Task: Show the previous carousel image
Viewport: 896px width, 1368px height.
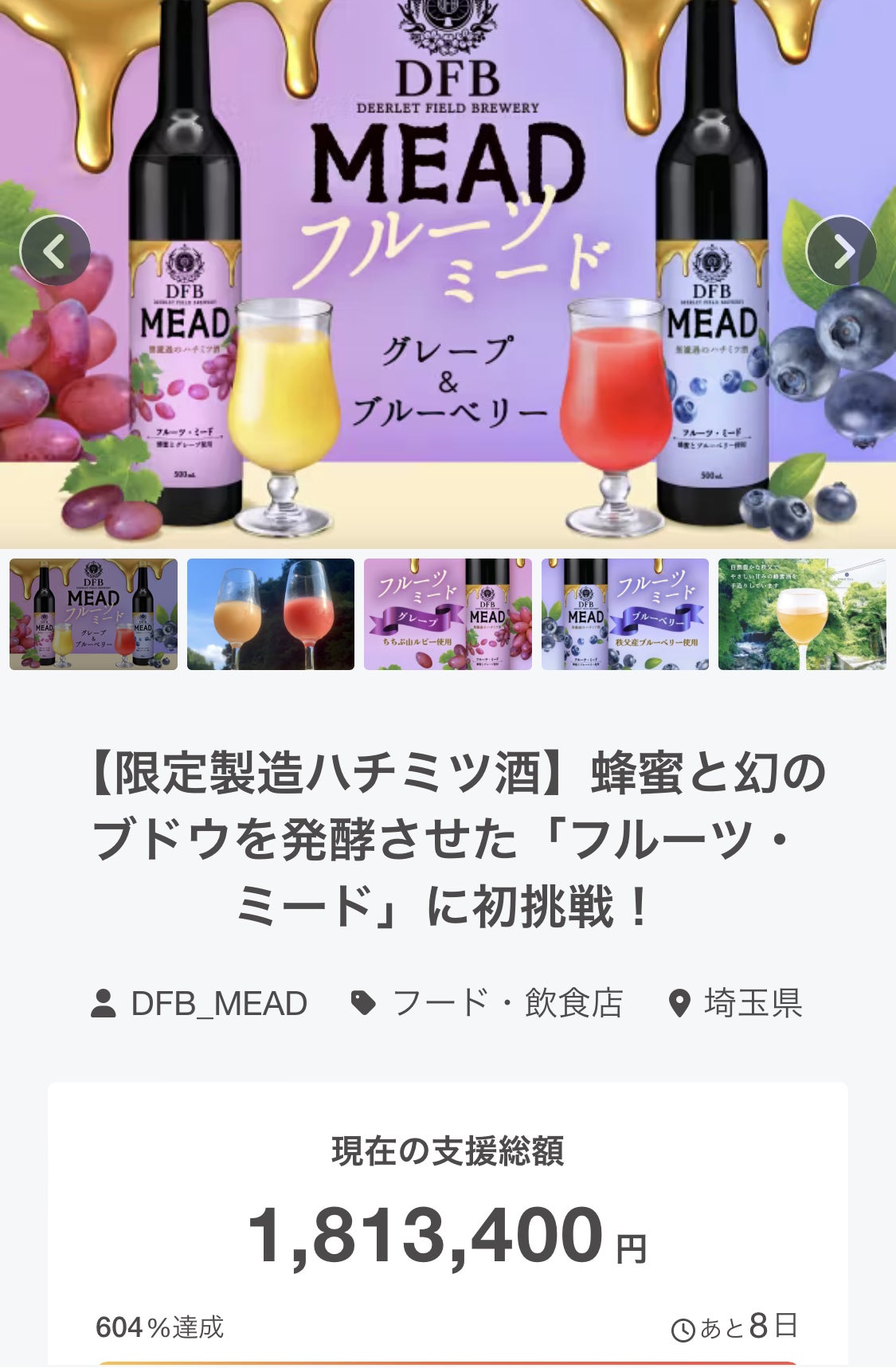Action: pos(54,251)
